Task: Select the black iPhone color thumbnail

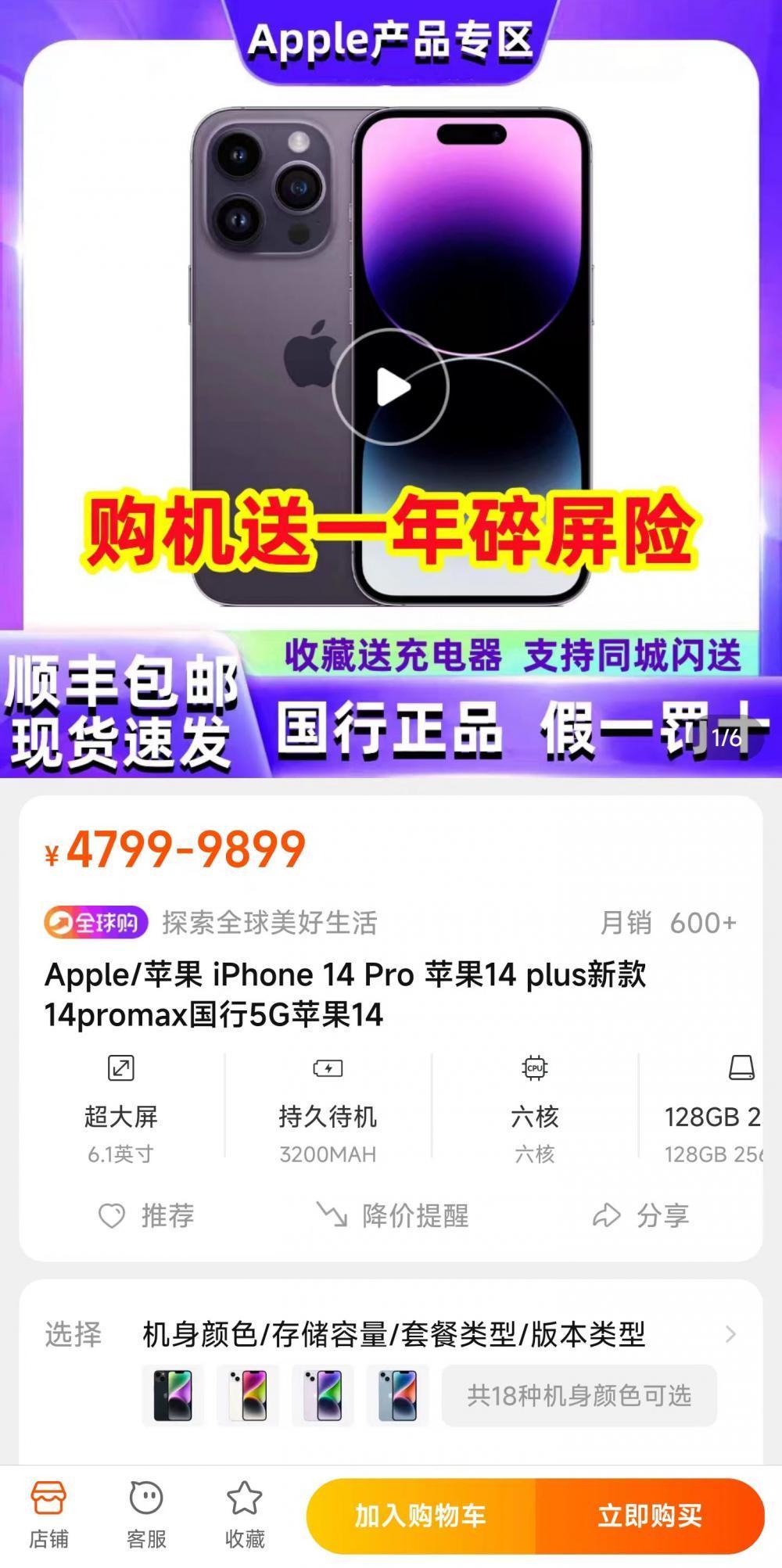Action: [x=173, y=1395]
